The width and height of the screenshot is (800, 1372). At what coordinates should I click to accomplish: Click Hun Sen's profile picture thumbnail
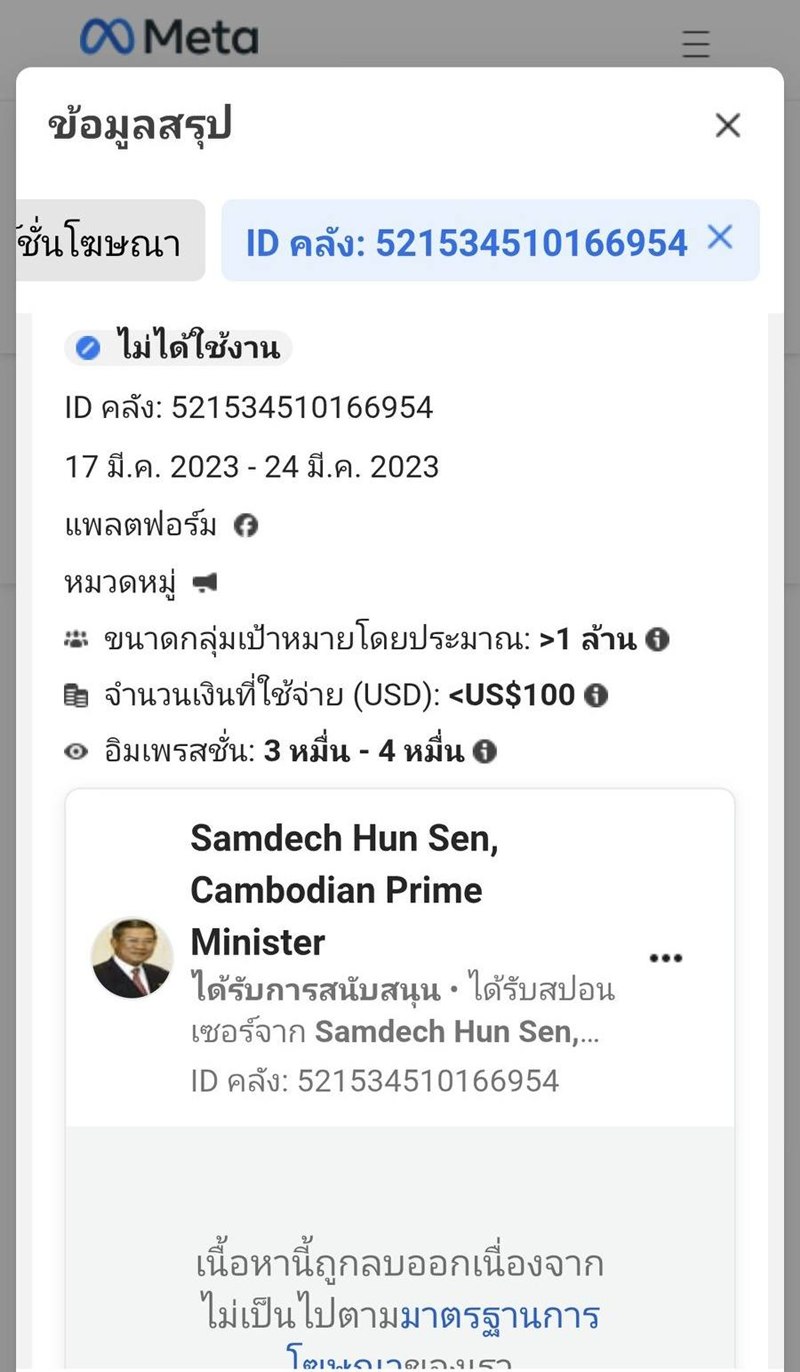[x=131, y=957]
